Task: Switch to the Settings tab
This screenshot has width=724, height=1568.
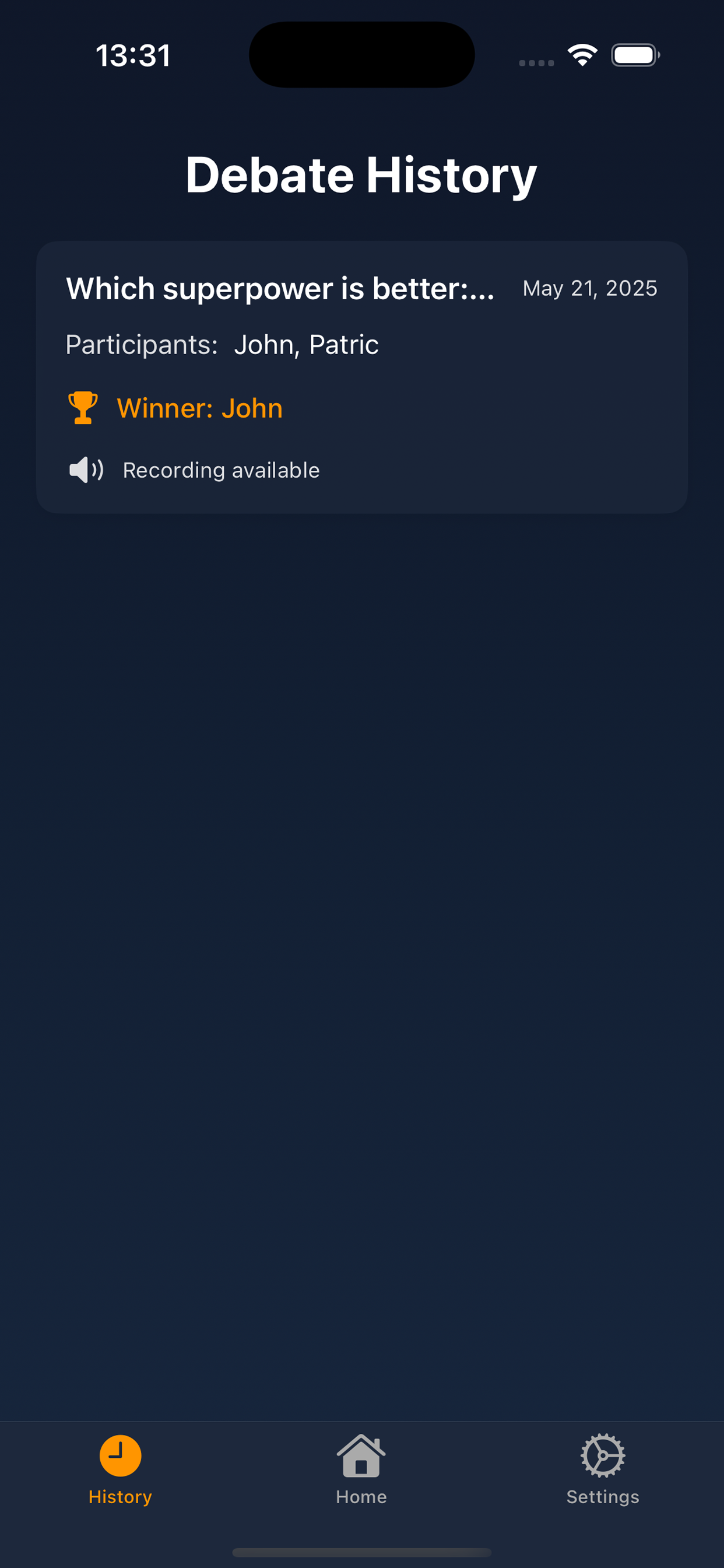Action: click(x=602, y=1473)
